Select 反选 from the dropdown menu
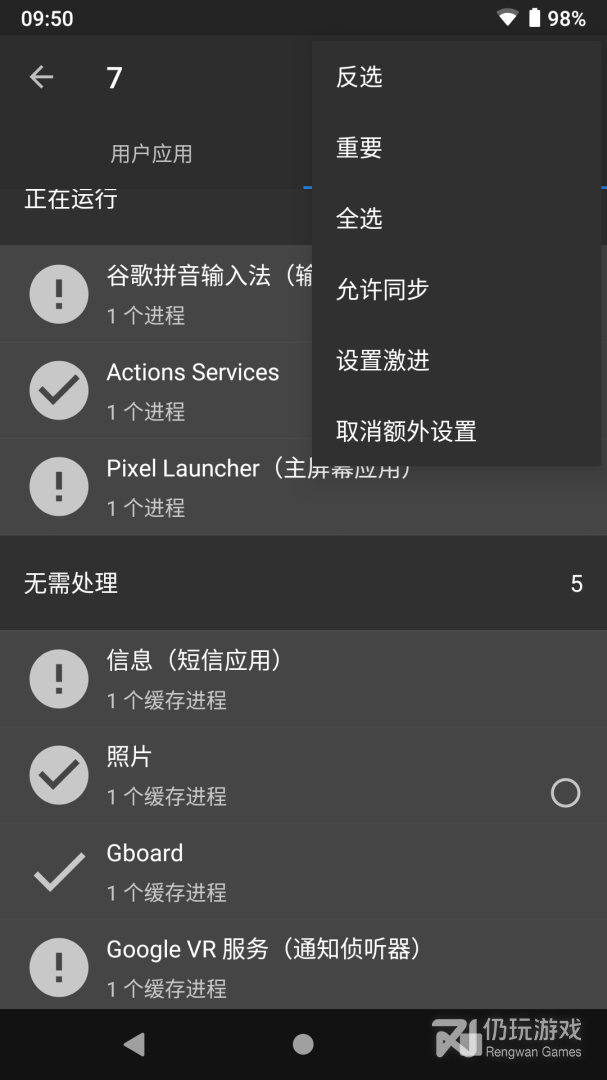Image resolution: width=607 pixels, height=1080 pixels. pos(456,76)
